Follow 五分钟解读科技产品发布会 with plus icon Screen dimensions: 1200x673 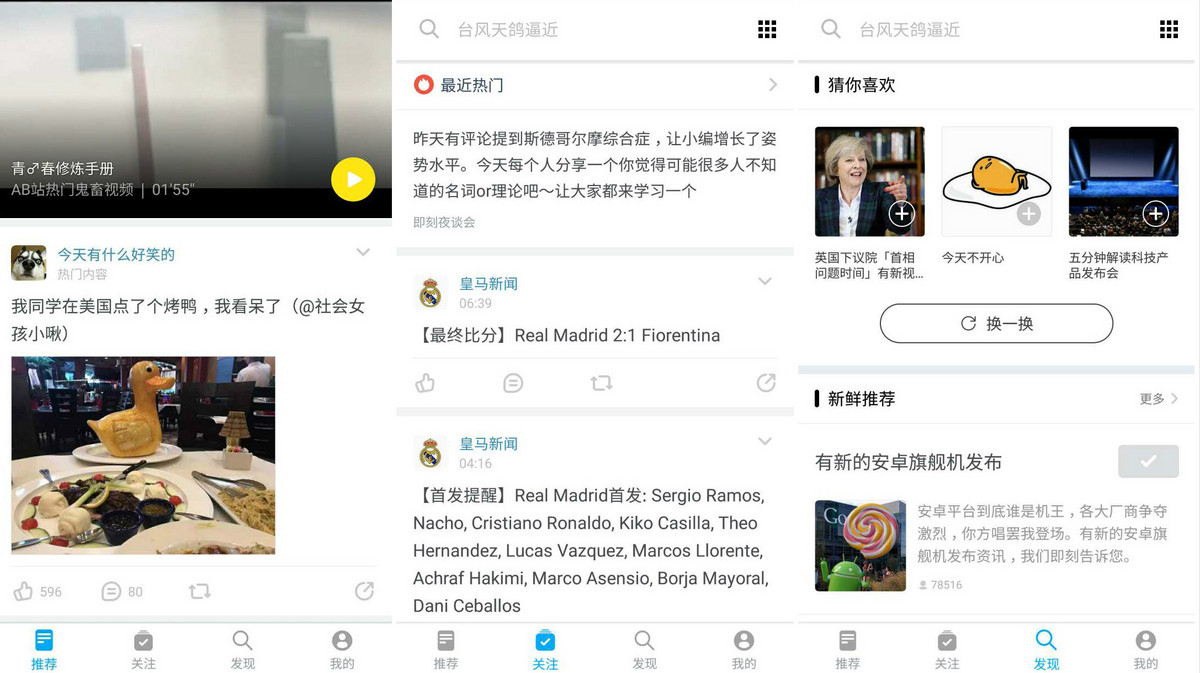pos(1155,213)
